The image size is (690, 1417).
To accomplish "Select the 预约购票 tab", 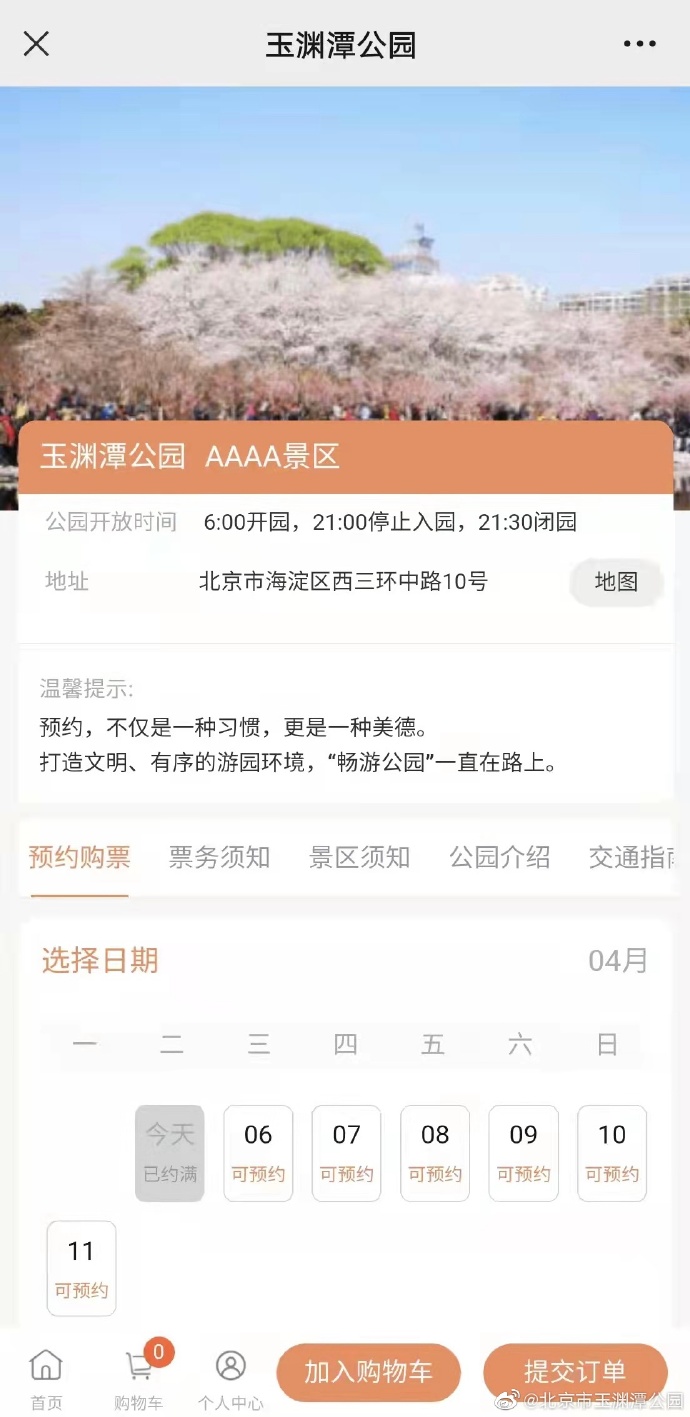I will tap(79, 857).
